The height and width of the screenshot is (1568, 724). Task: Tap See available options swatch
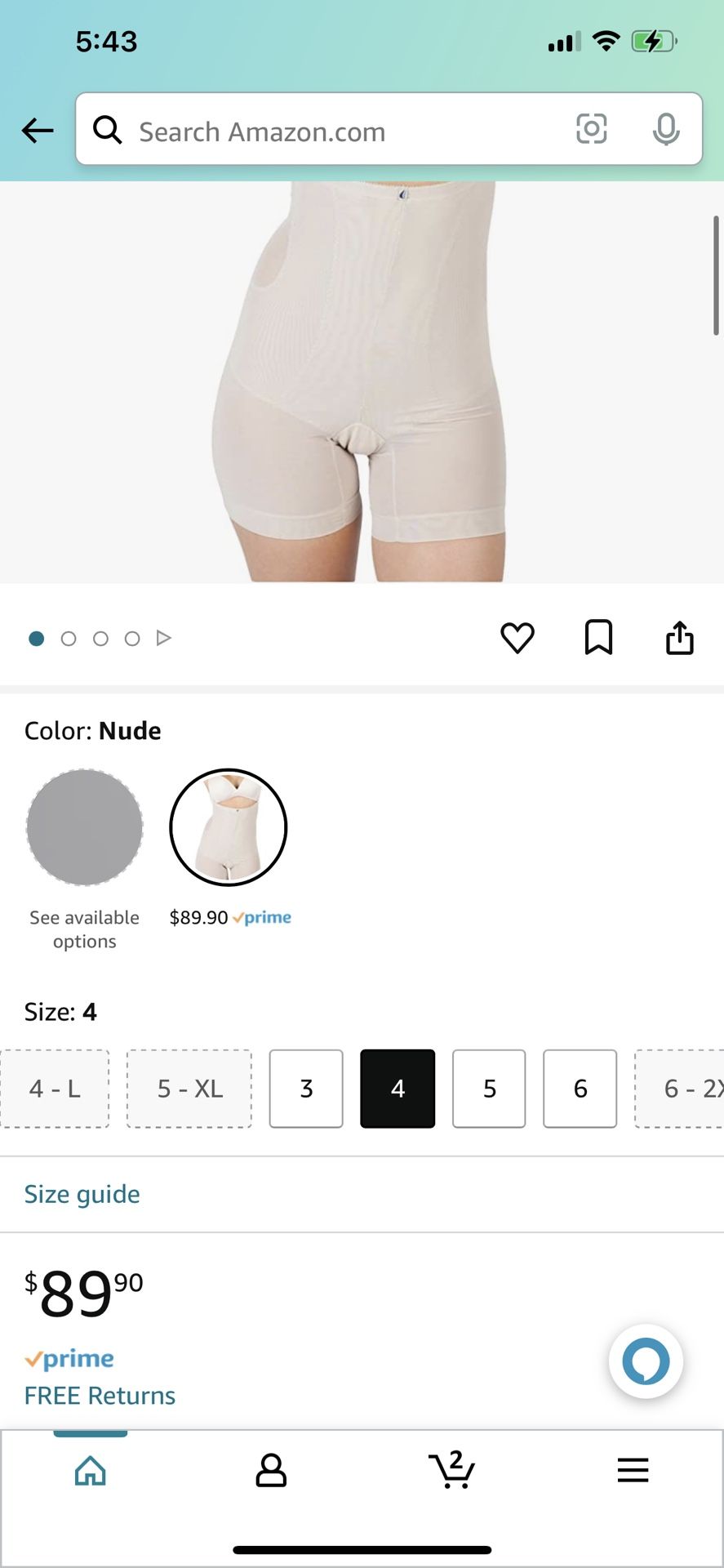(84, 827)
